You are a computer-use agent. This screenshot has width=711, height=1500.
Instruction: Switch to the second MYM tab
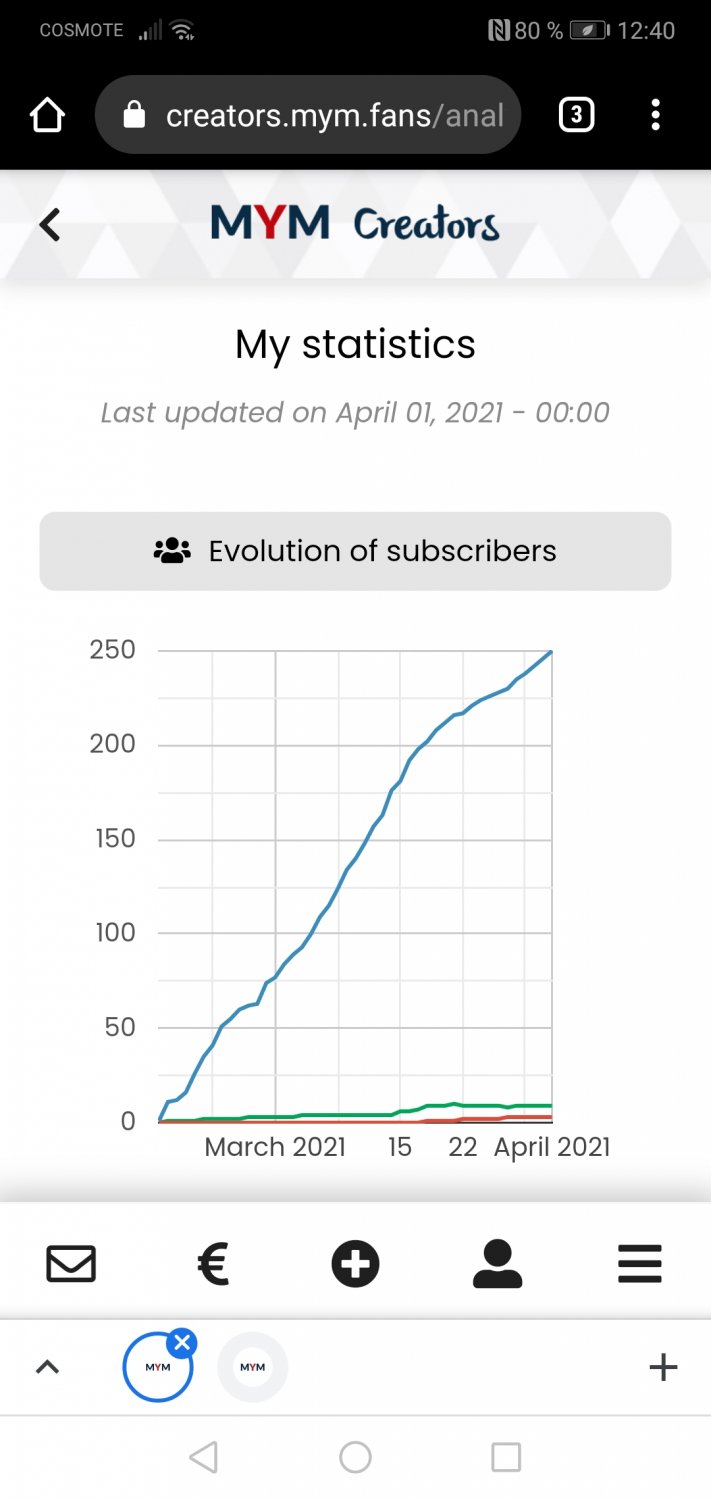pyautogui.click(x=253, y=1367)
